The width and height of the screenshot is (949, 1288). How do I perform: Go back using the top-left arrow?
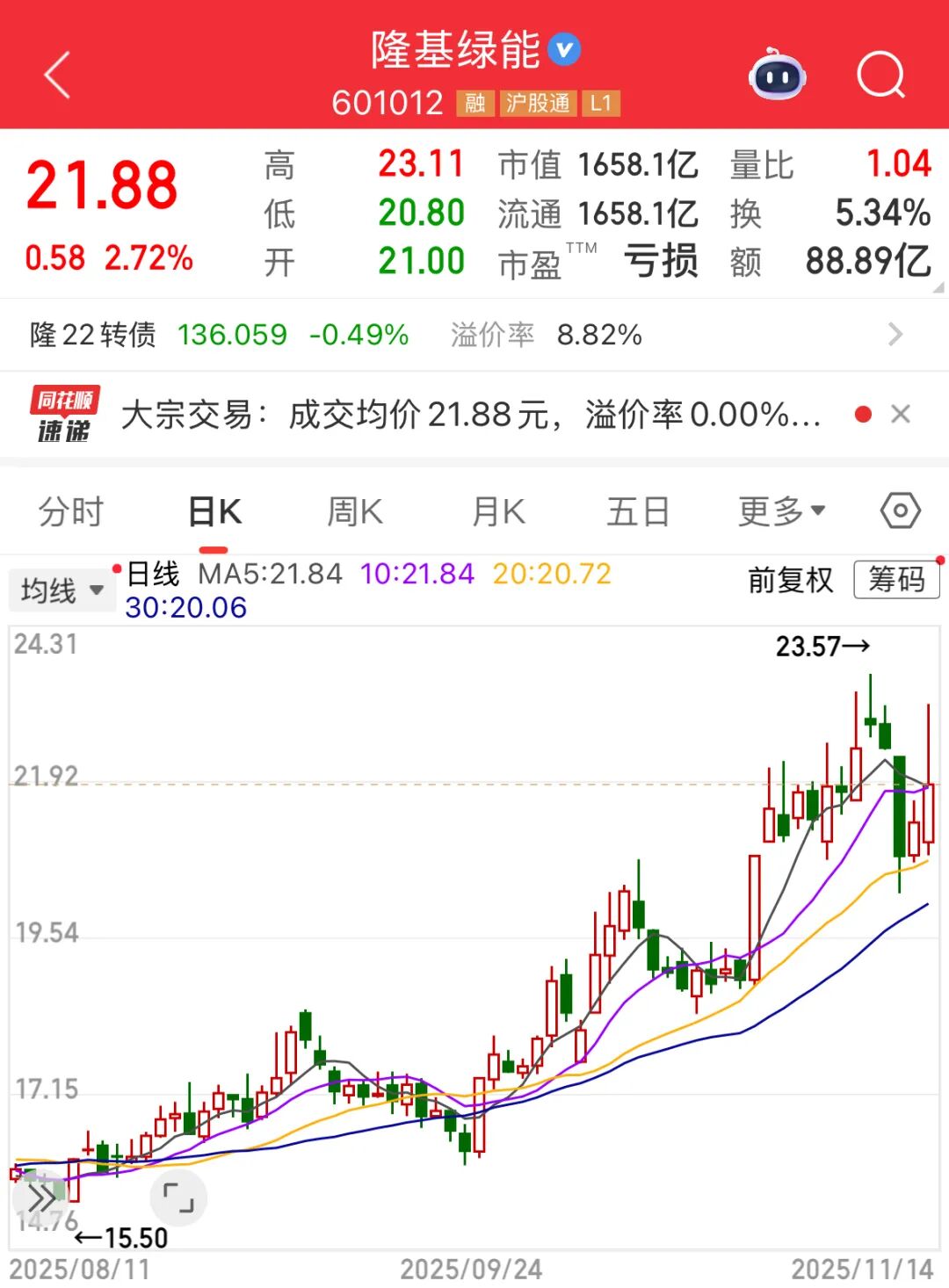point(58,76)
